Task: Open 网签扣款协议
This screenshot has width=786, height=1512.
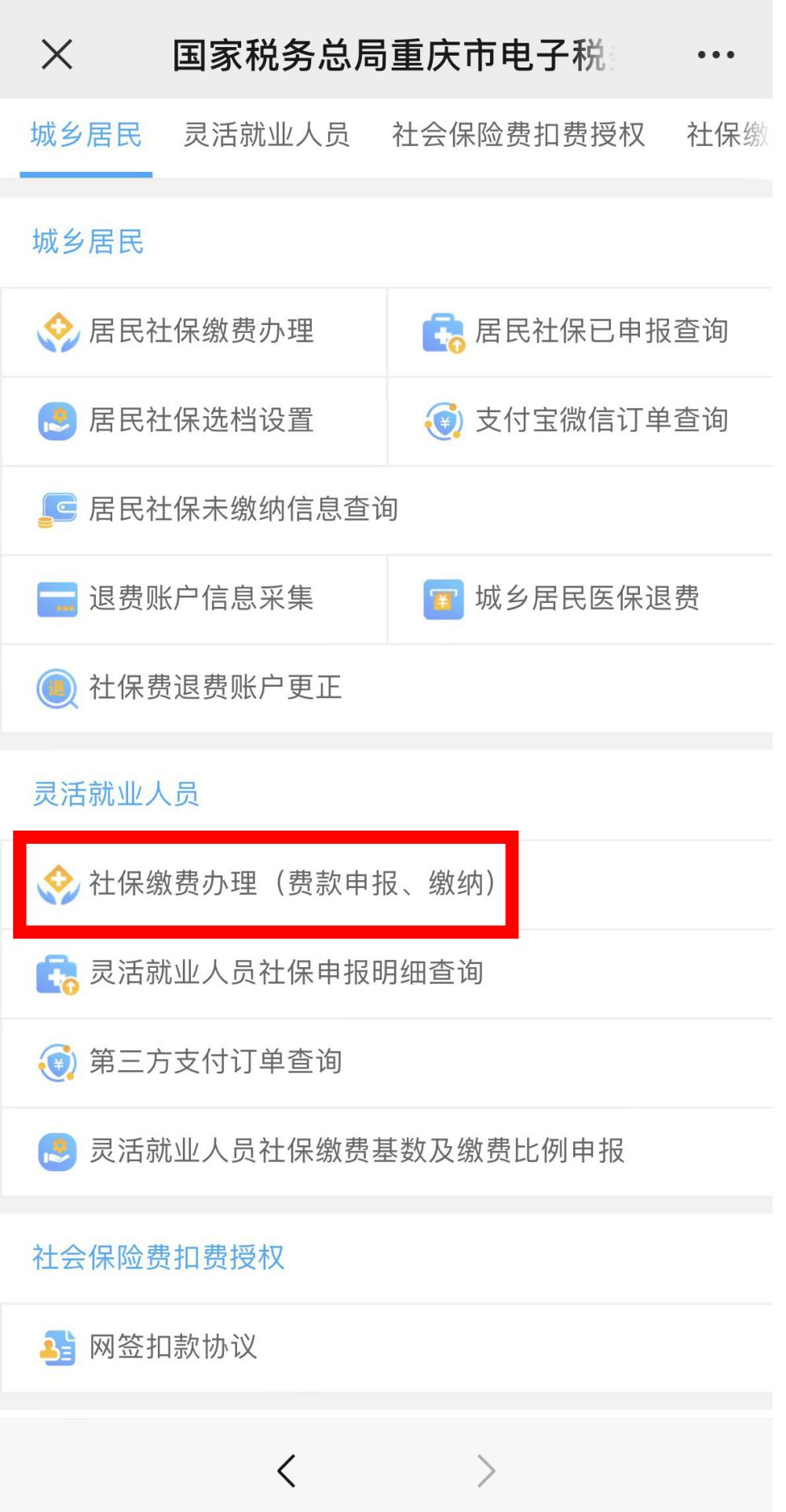Action: pyautogui.click(x=387, y=1348)
